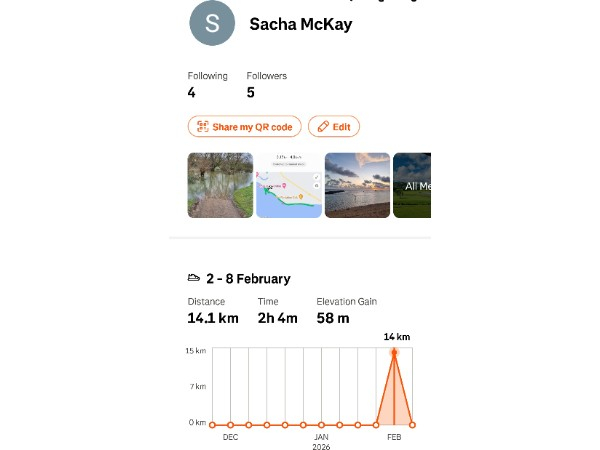Open All Media gallery
The image size is (600, 450).
413,185
